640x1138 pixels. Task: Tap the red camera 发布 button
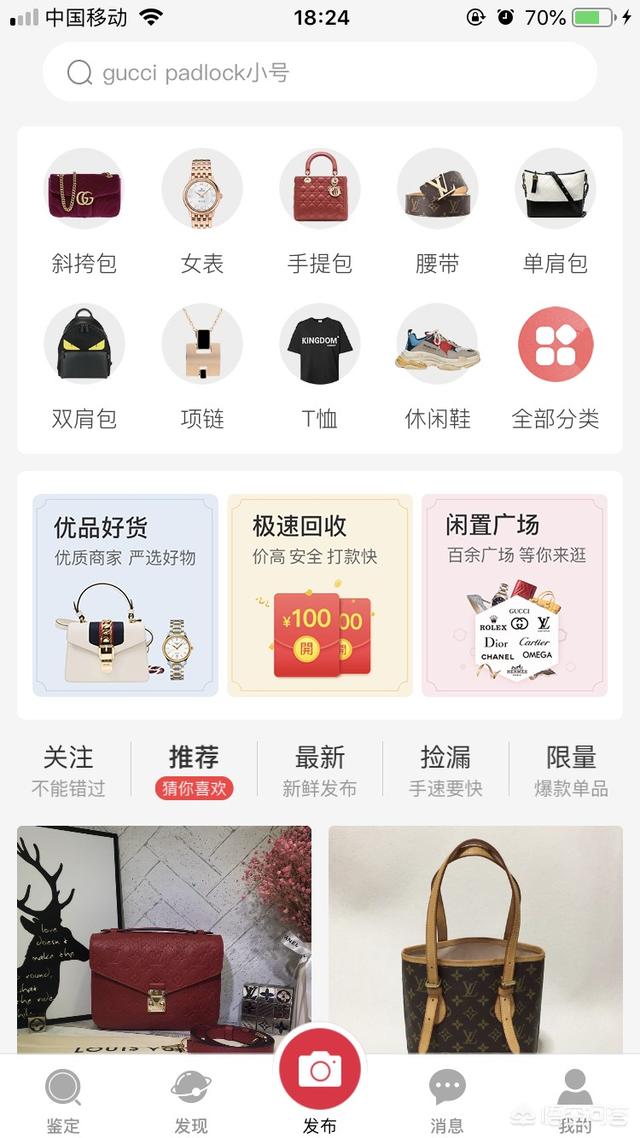coord(320,1072)
